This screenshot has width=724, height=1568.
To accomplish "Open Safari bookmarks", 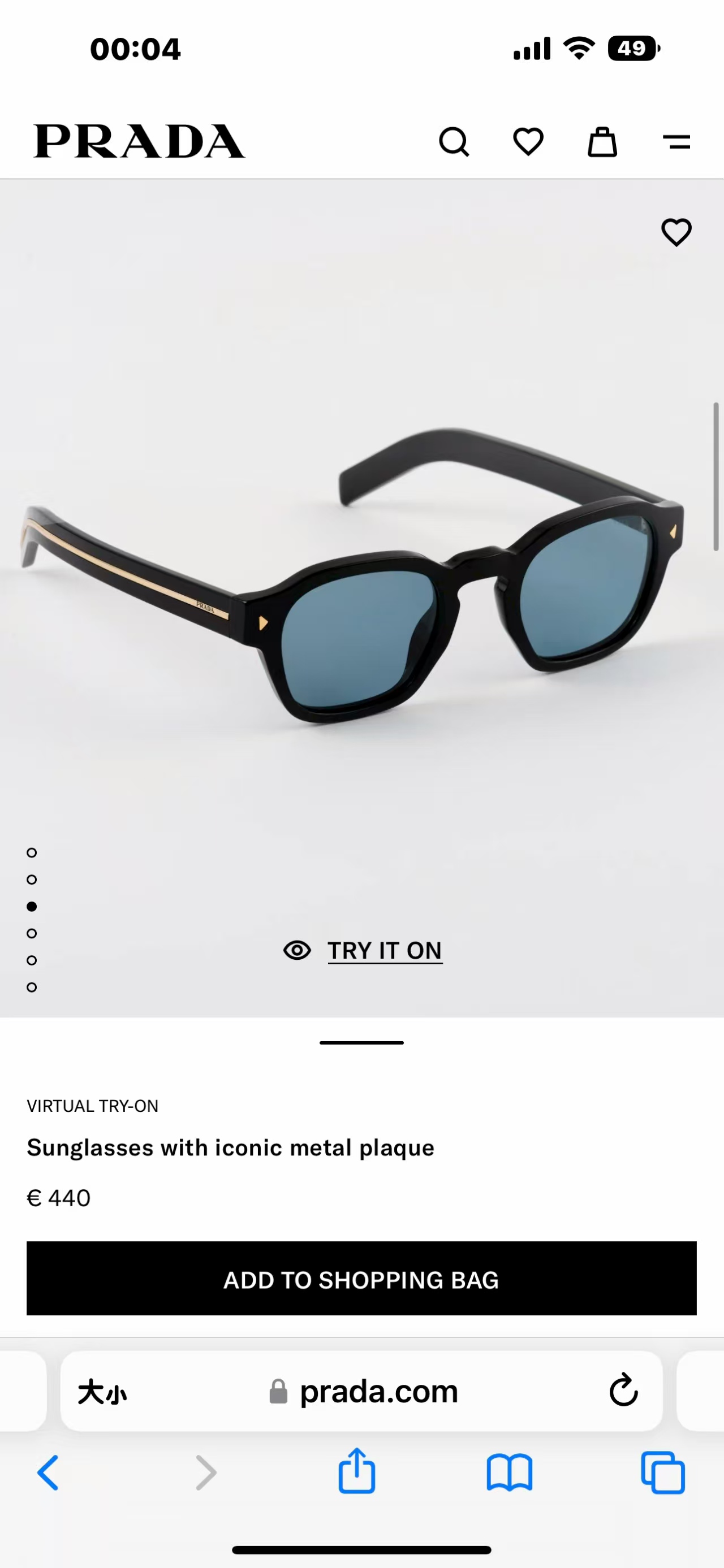I will point(510,1473).
